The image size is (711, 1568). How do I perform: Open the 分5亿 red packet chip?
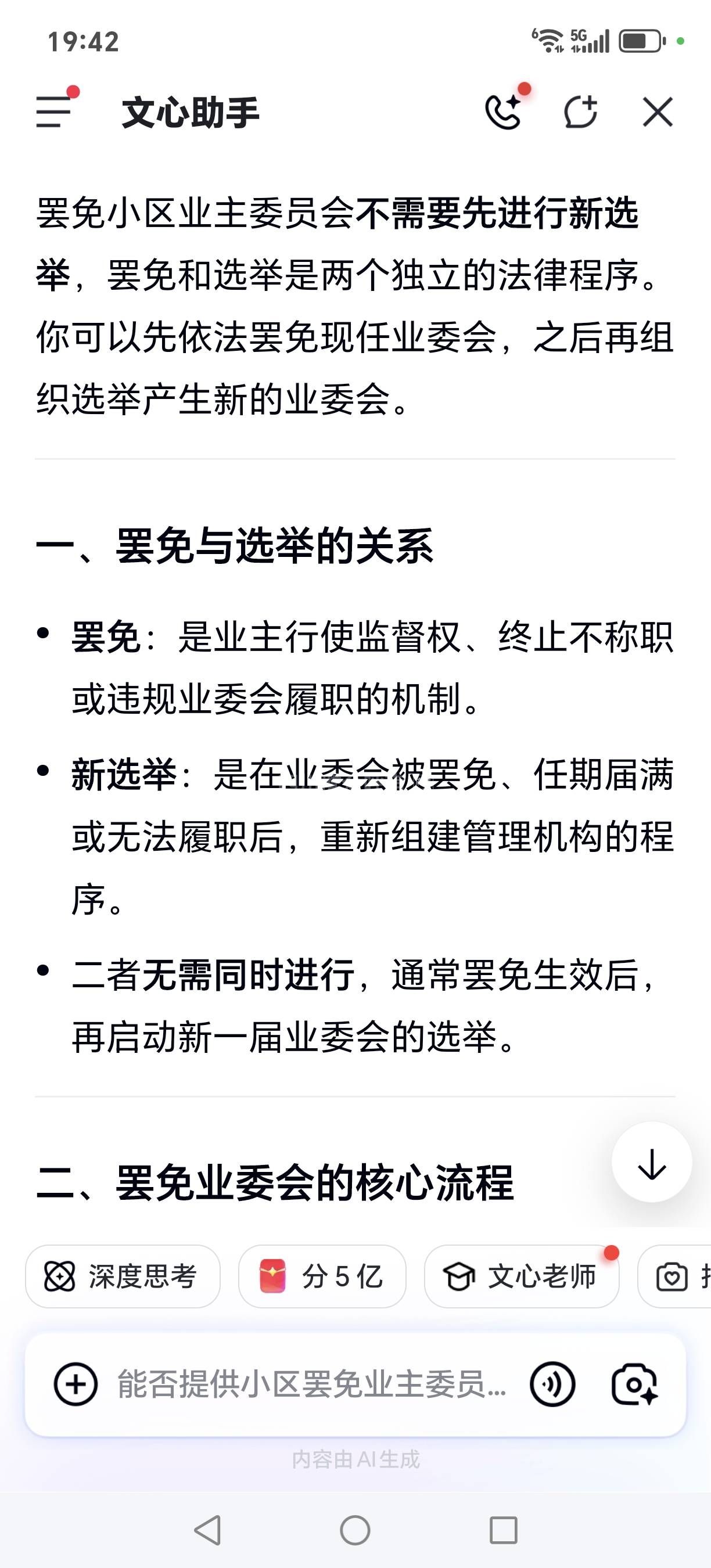(322, 1276)
